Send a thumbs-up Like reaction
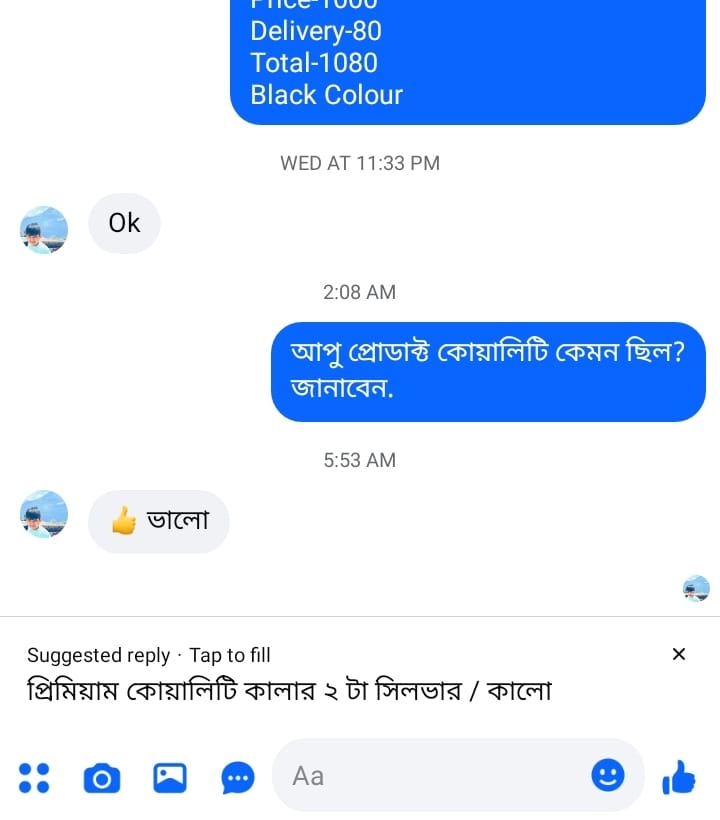This screenshot has height=820, width=720. click(x=679, y=777)
